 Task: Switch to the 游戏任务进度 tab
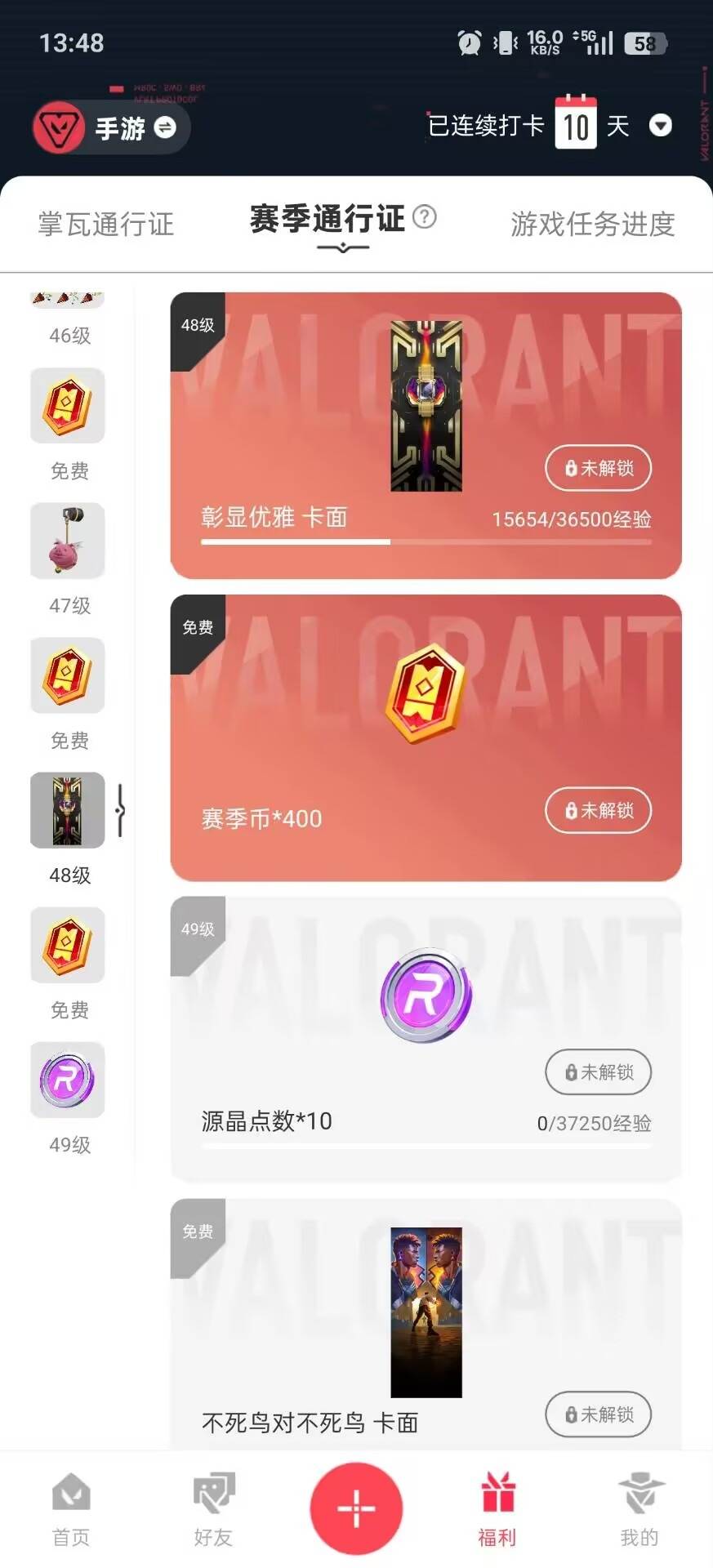pos(594,225)
